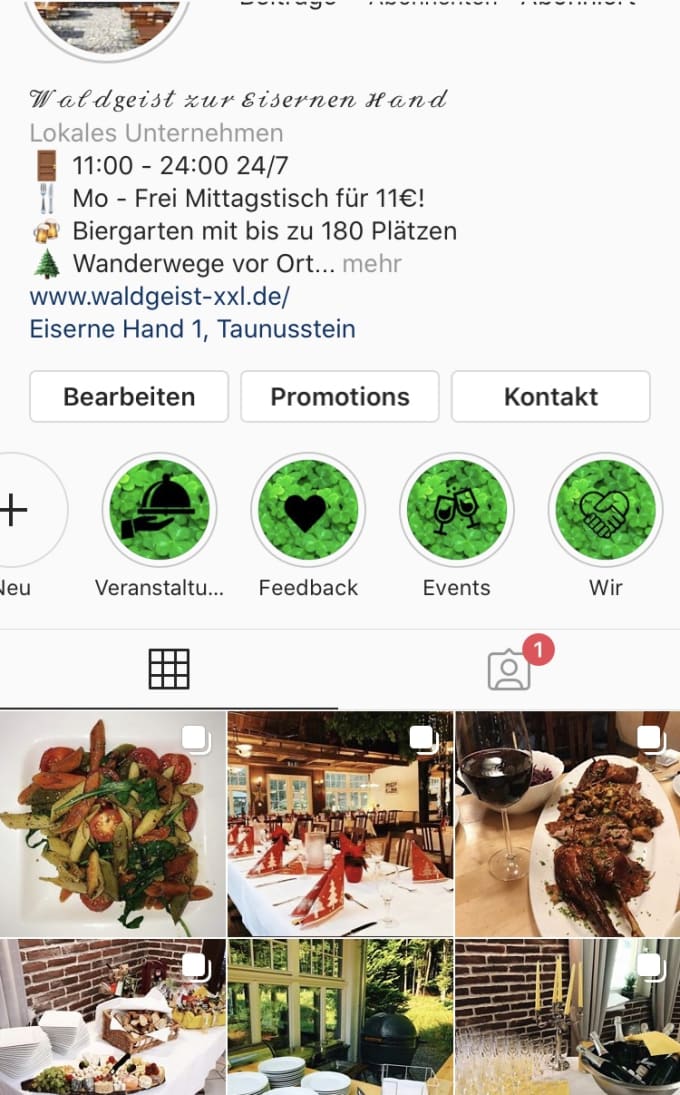The width and height of the screenshot is (680, 1095).
Task: Open the decorated dining room post
Action: [x=340, y=824]
